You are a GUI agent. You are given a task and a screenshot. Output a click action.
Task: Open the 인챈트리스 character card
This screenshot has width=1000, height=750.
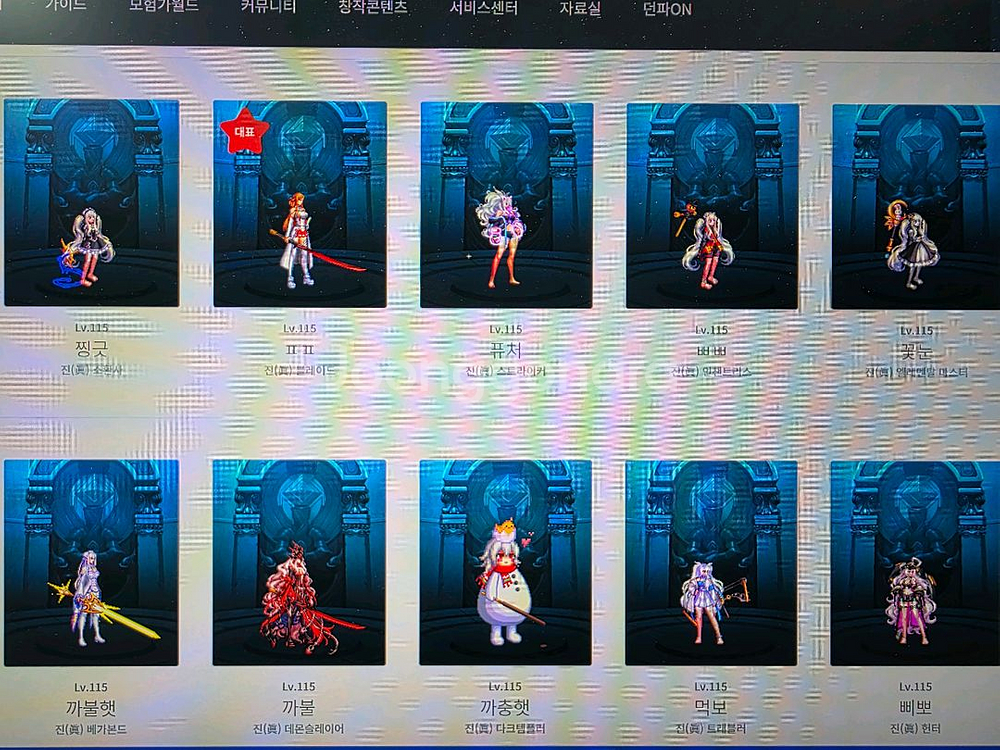(x=712, y=206)
